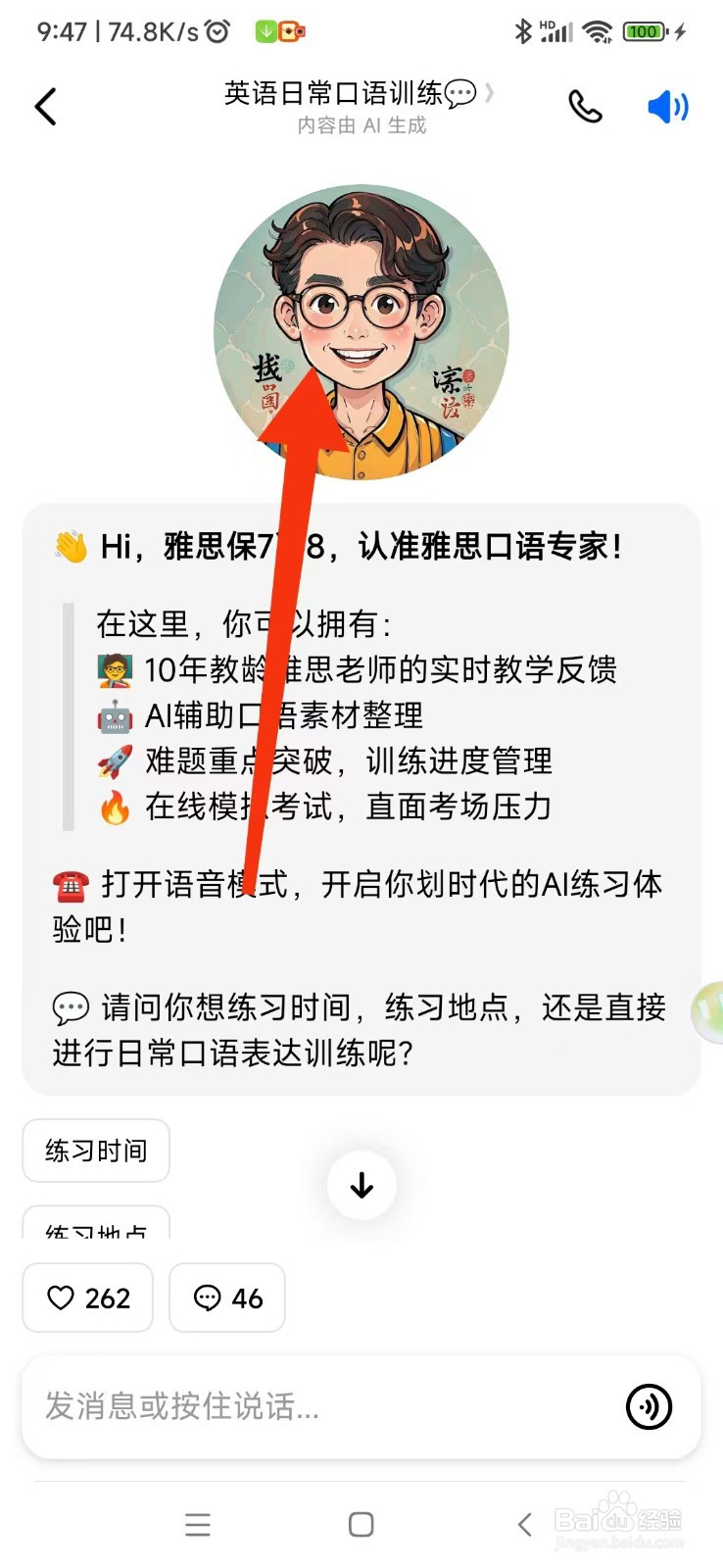The width and height of the screenshot is (723, 1568).
Task: Tap the navigation back triangle at screen bottom
Action: pos(524,1525)
